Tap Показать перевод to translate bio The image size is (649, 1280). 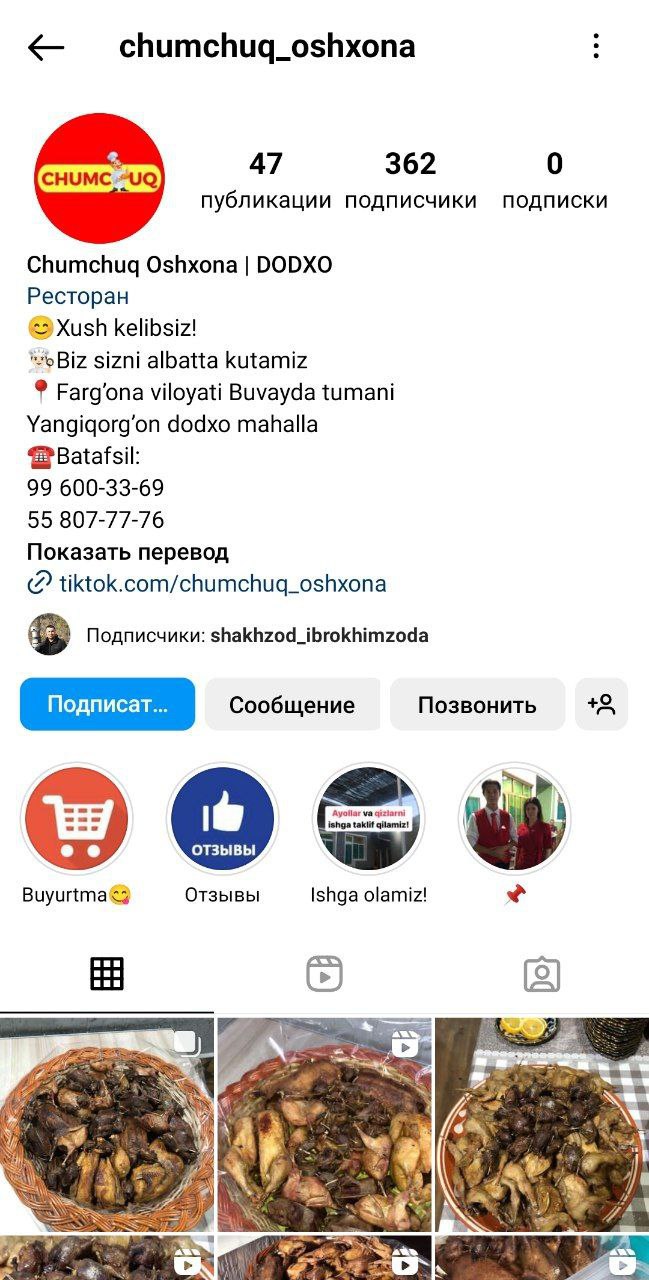coord(127,552)
